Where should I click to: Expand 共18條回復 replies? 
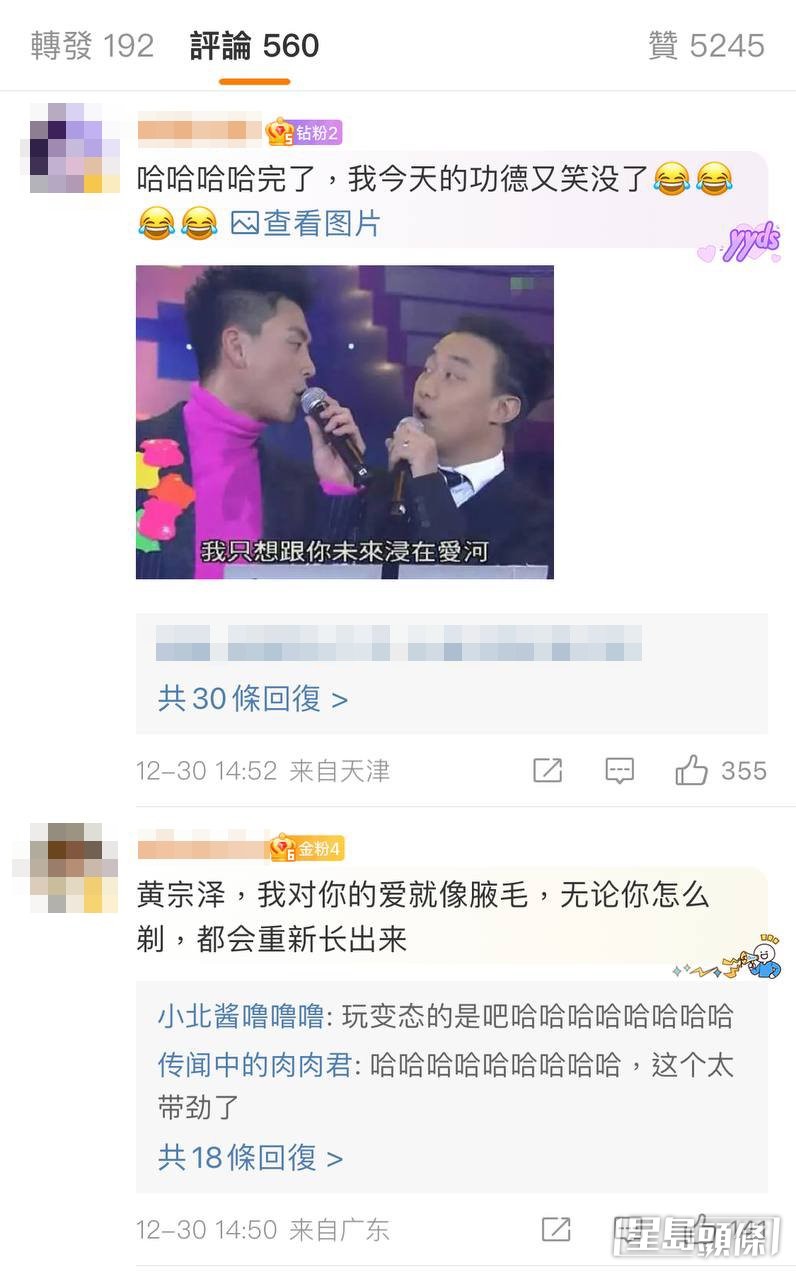tap(250, 1158)
